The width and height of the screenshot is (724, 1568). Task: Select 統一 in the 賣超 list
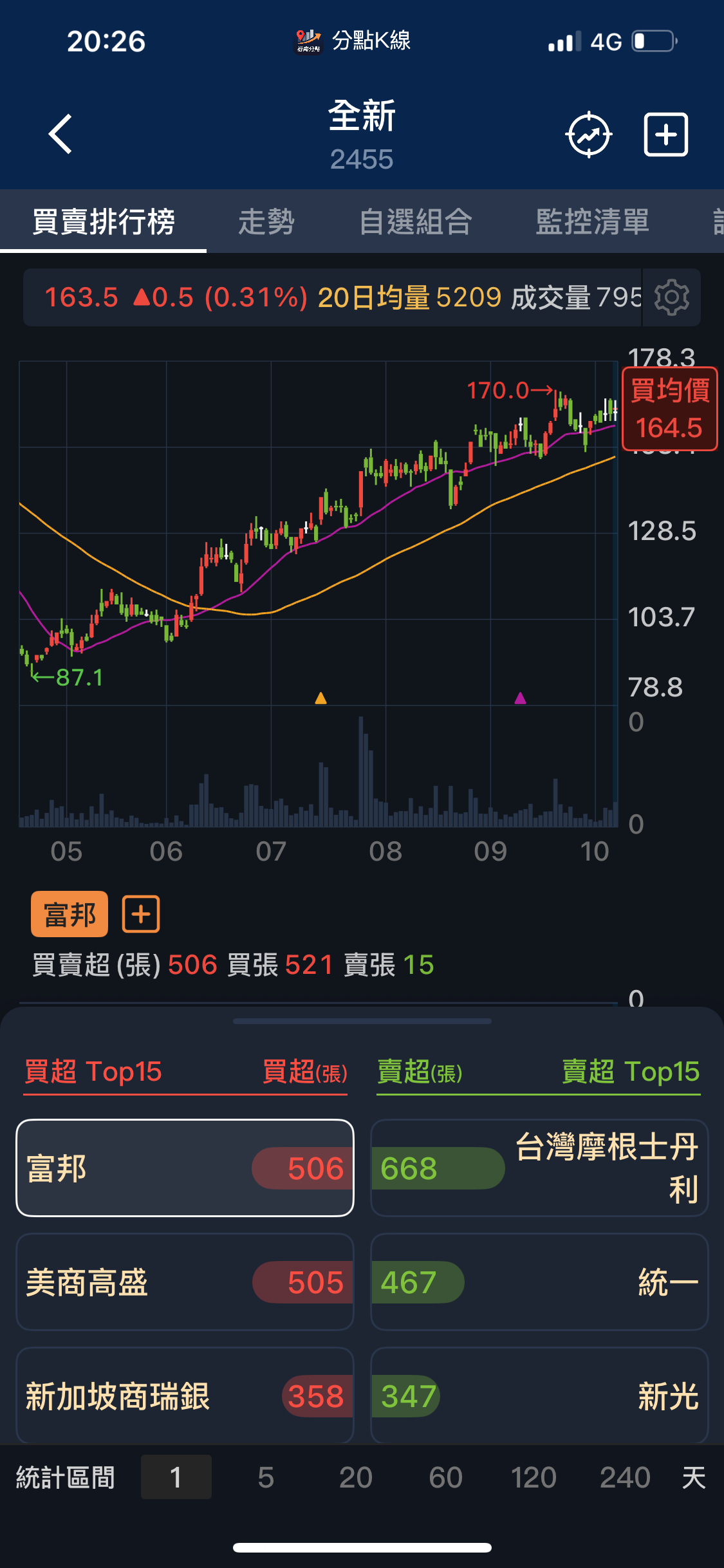tap(539, 1282)
